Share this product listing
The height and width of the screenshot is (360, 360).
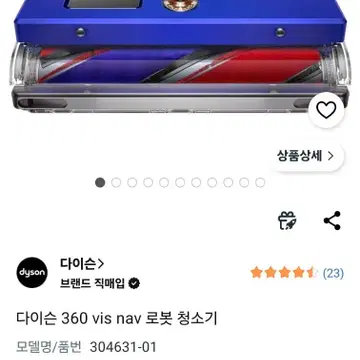(332, 221)
